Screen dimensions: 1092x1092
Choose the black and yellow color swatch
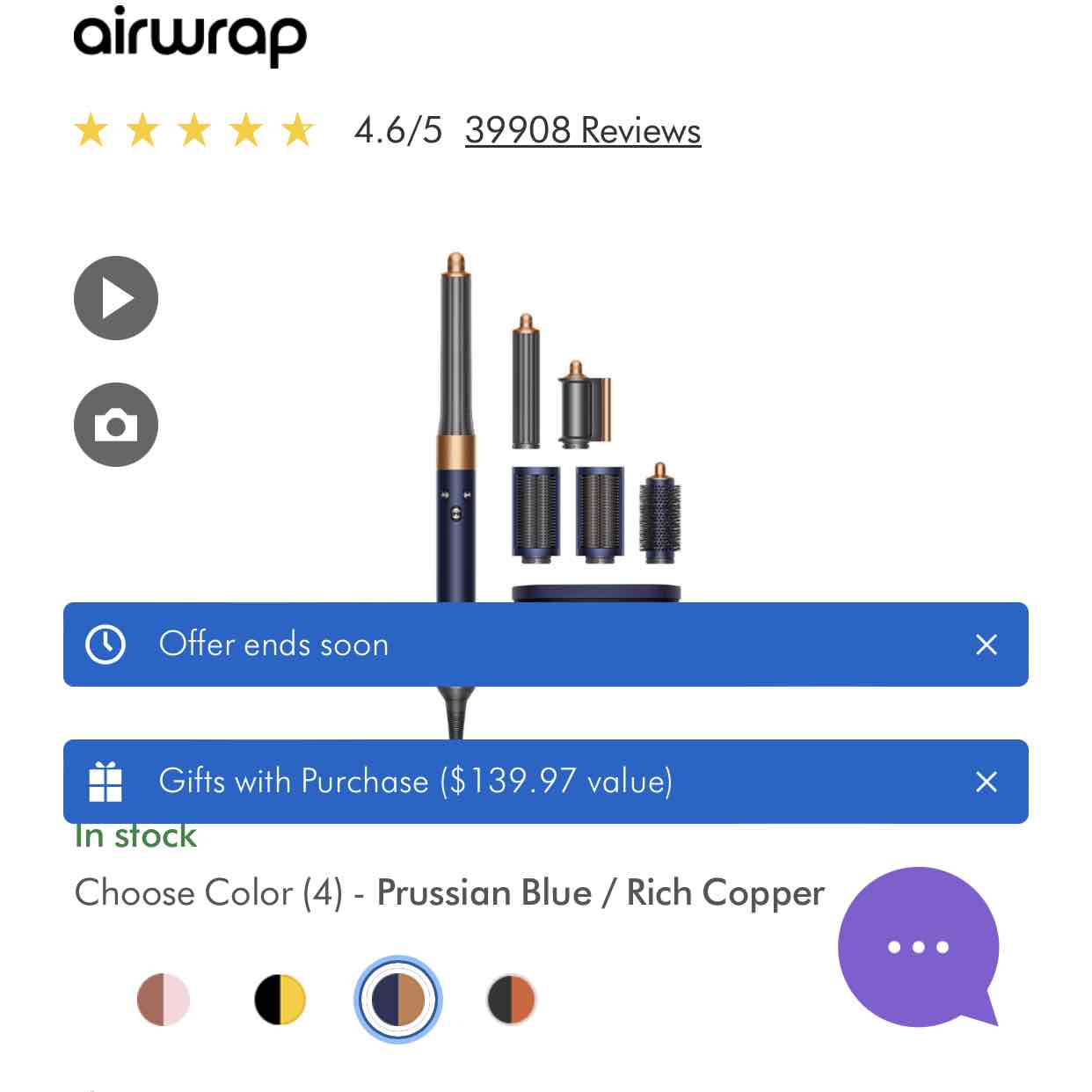coord(280,1000)
